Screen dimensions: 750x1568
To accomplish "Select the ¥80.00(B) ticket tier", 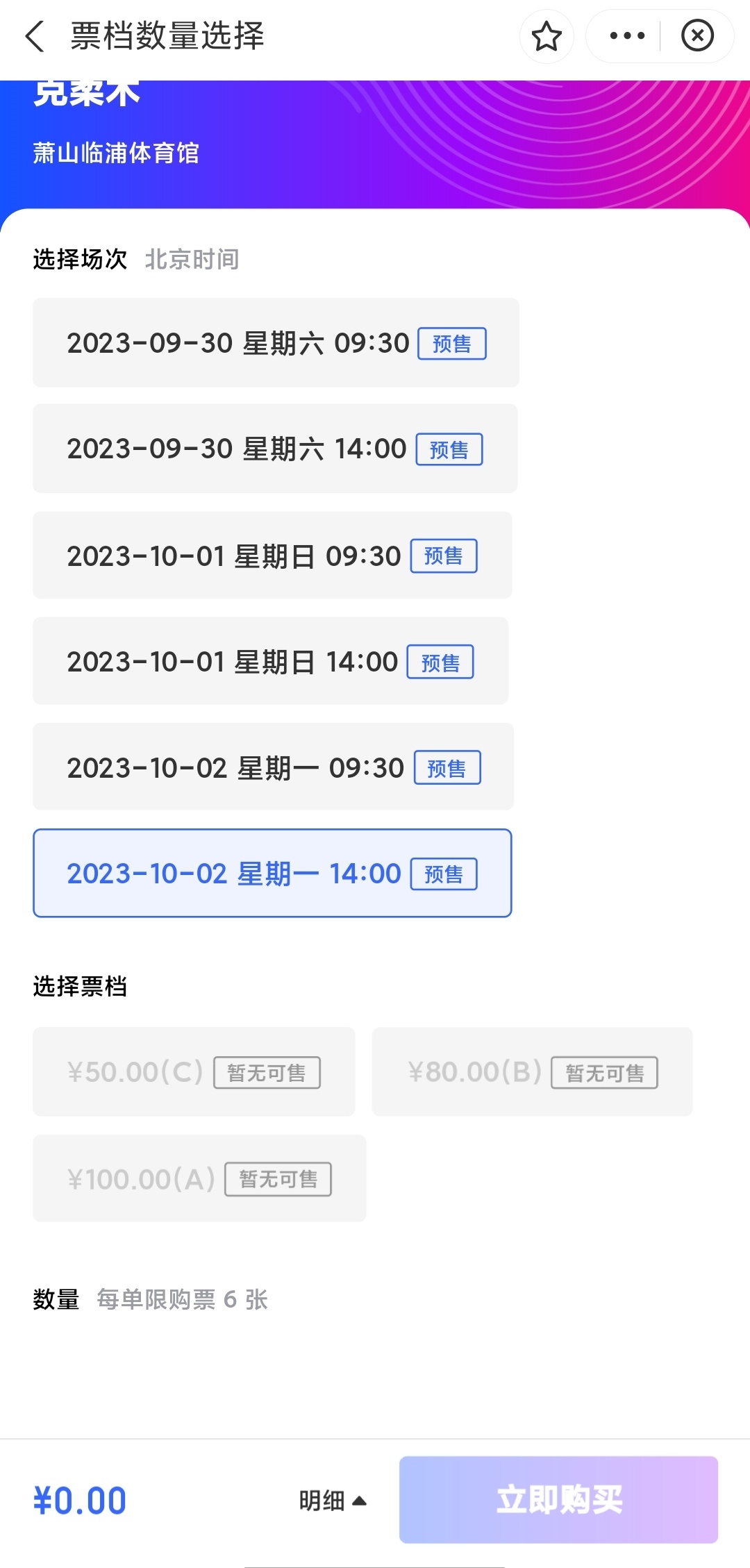I will [x=532, y=1071].
